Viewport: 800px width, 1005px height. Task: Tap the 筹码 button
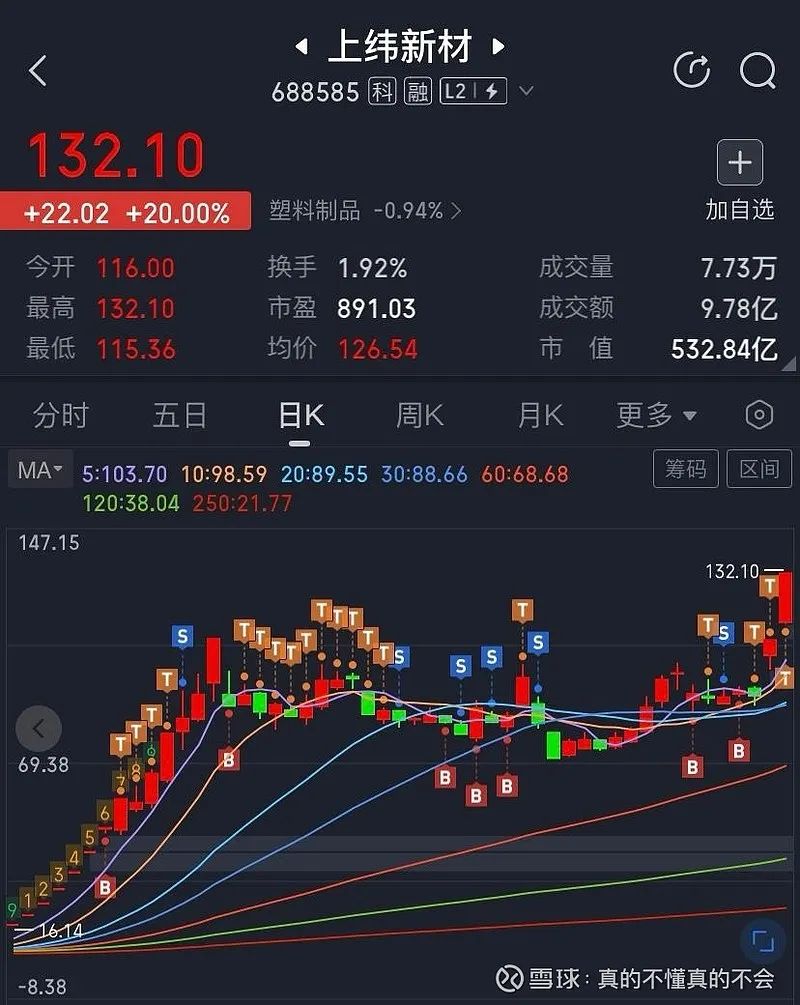[x=685, y=469]
